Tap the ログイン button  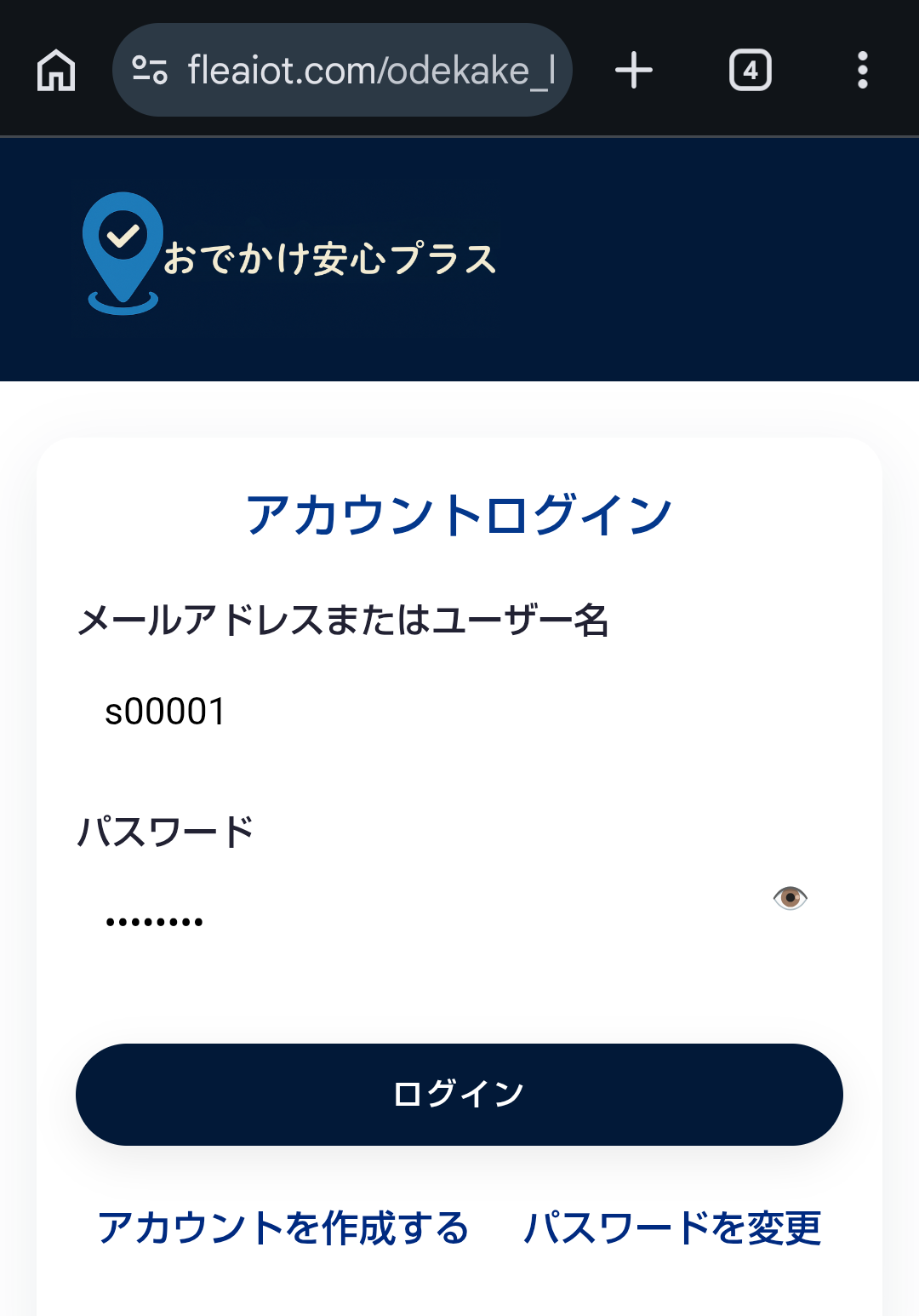pyautogui.click(x=459, y=1095)
